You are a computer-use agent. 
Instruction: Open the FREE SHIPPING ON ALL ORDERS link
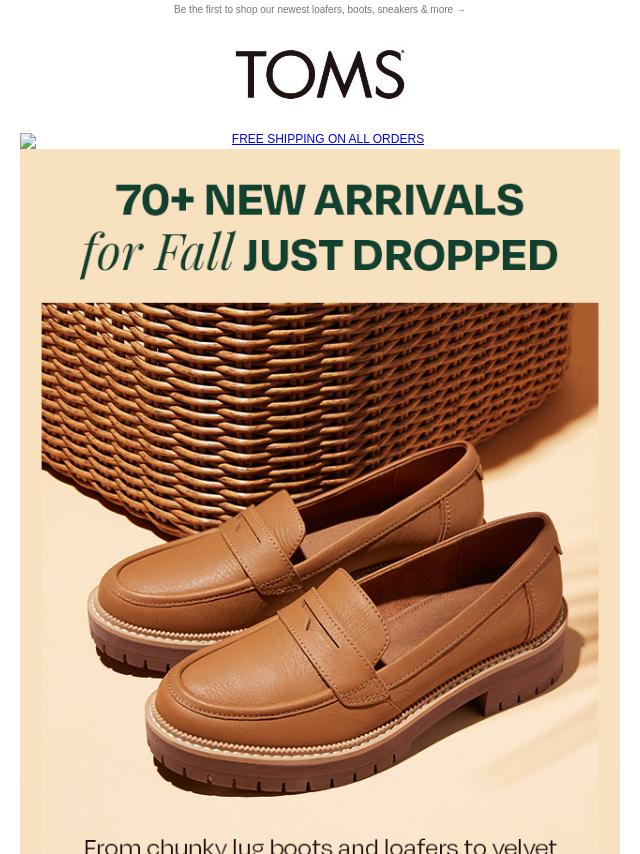click(x=327, y=139)
